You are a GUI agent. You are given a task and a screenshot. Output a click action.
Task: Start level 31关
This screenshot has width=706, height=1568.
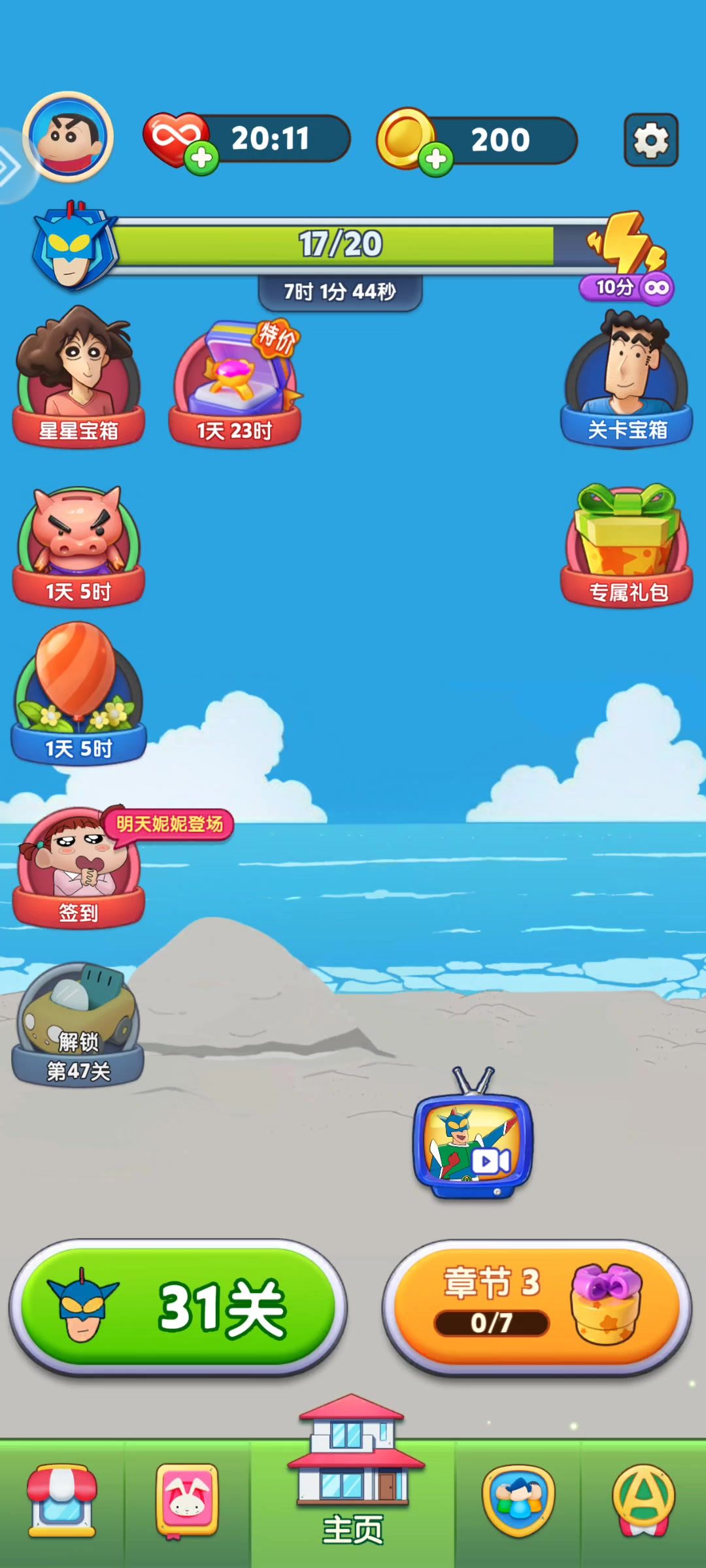coord(178,1307)
